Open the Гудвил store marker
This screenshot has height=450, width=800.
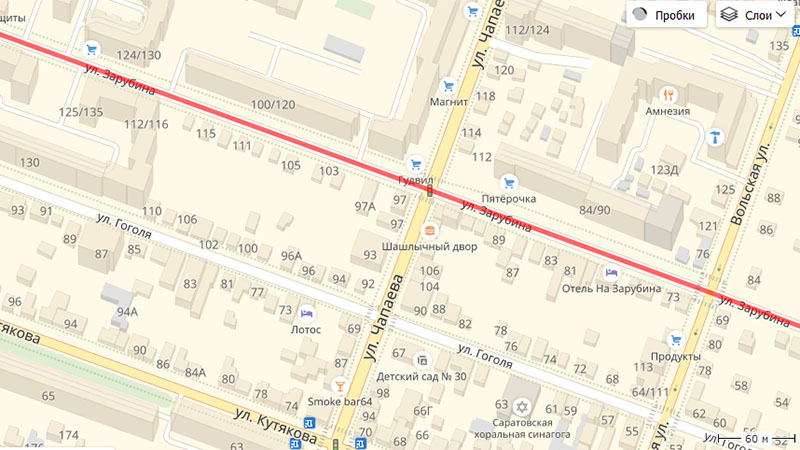point(415,164)
